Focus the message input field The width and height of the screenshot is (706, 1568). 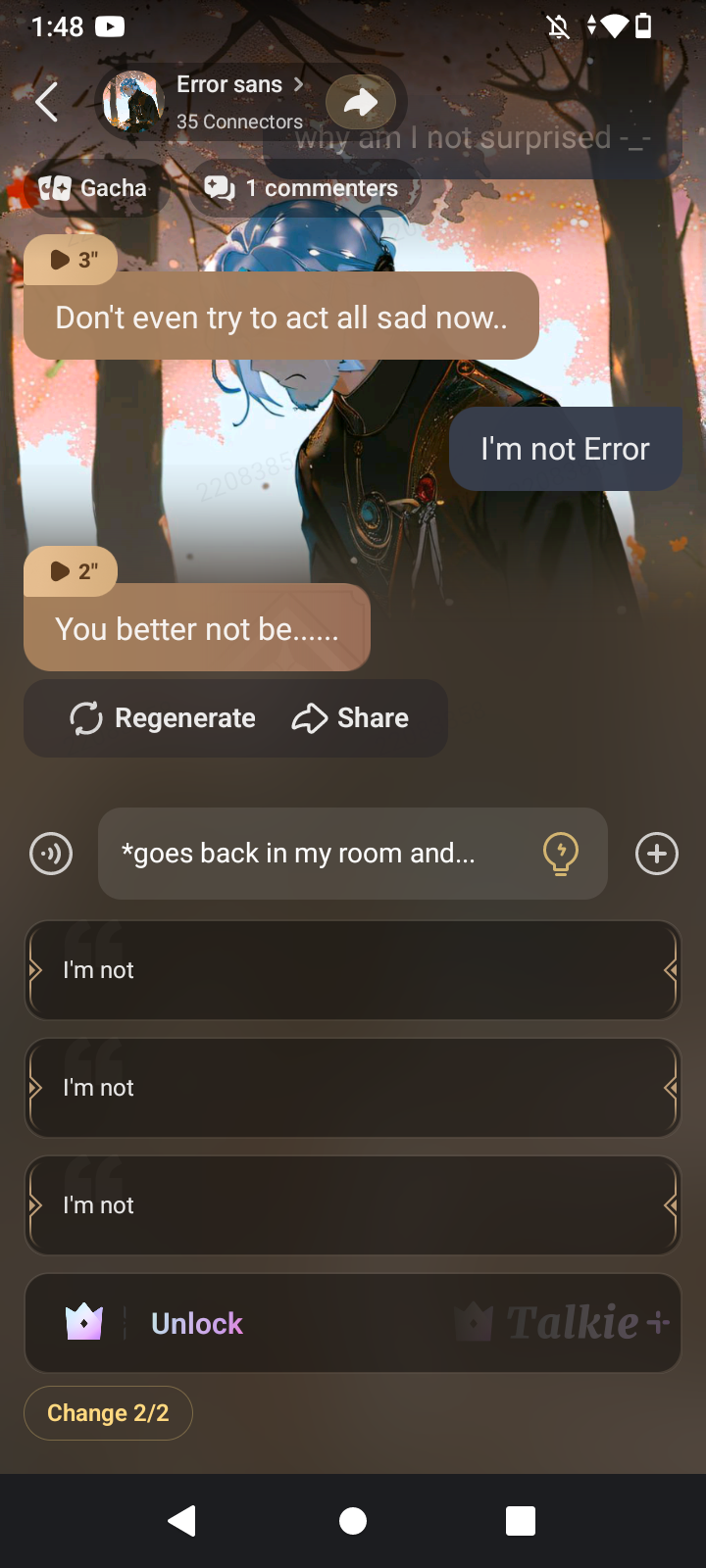(x=314, y=854)
